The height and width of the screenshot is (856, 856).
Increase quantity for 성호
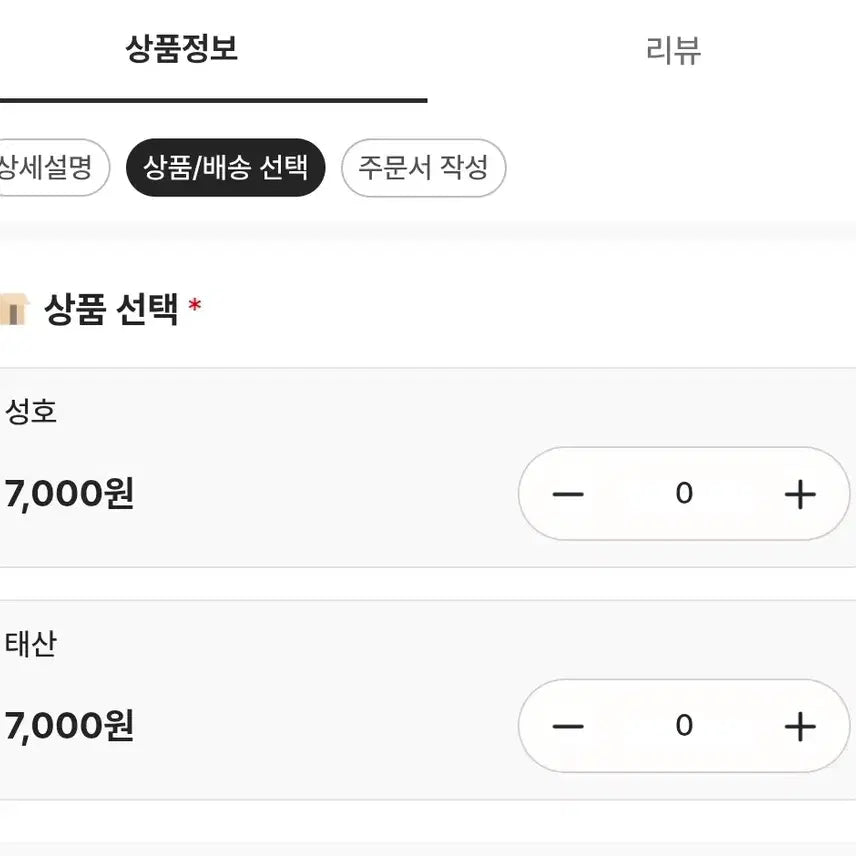tap(799, 494)
